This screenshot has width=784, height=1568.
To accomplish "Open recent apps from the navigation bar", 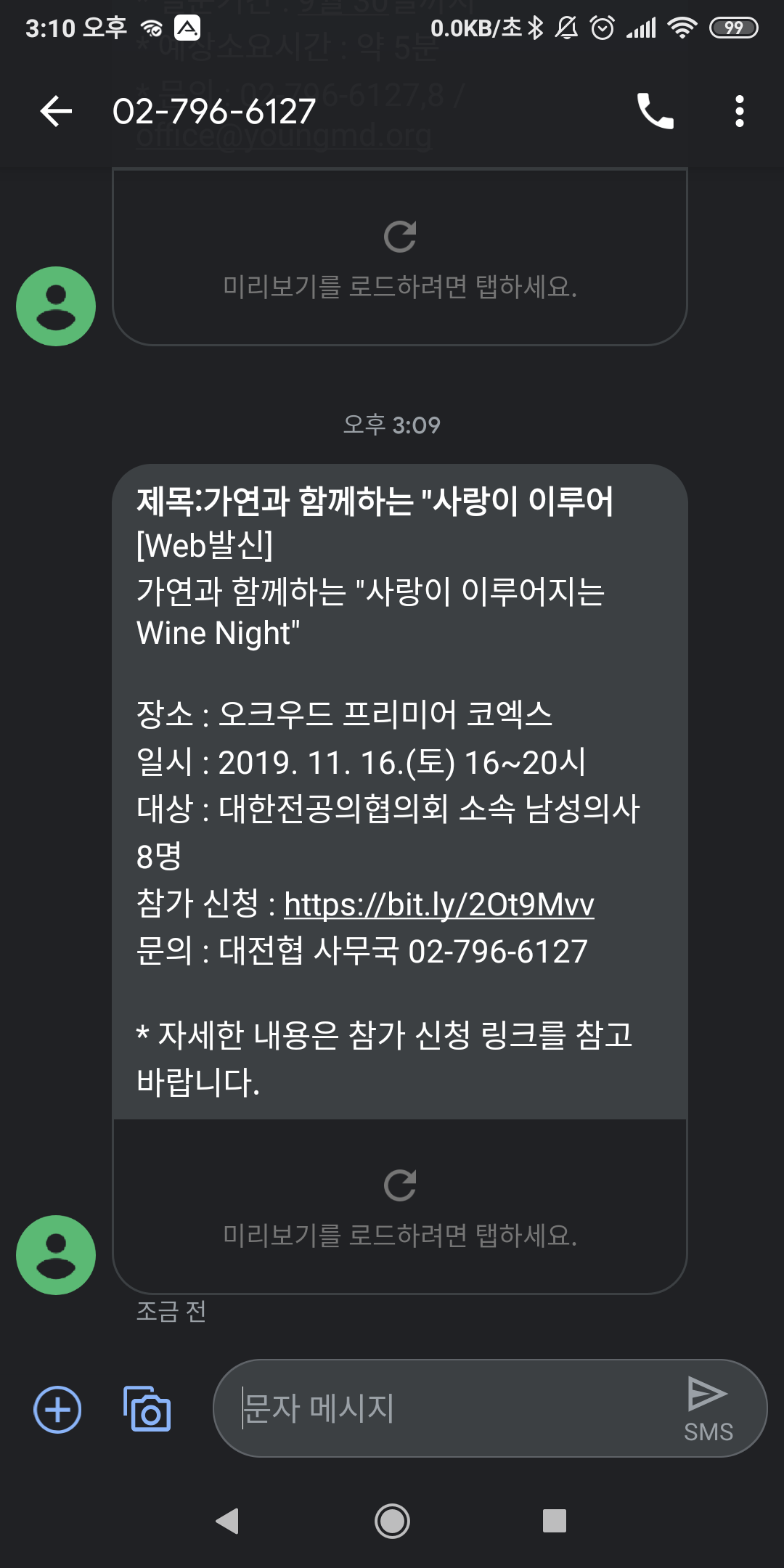I will (554, 1520).
